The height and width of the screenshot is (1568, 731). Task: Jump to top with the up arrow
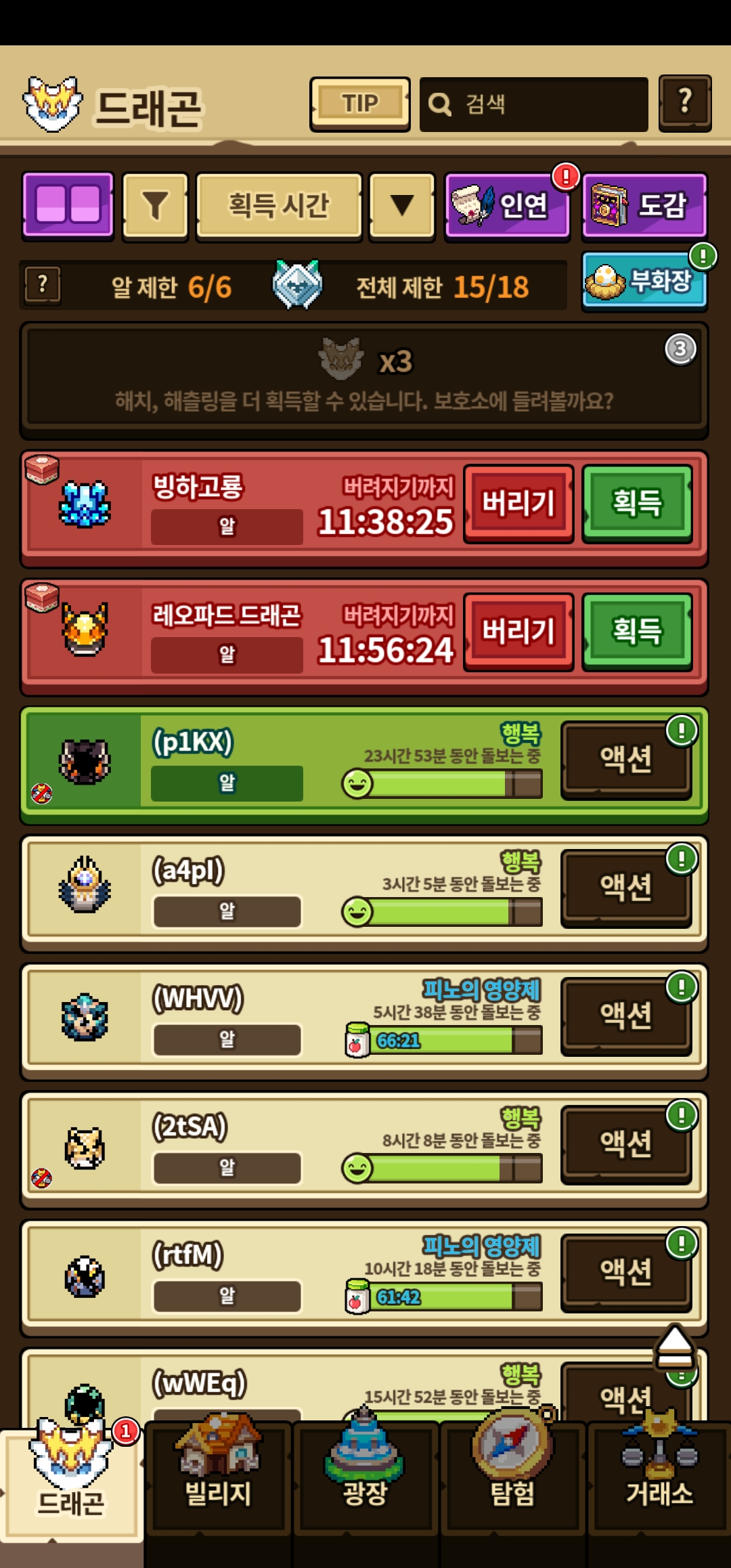click(675, 1346)
